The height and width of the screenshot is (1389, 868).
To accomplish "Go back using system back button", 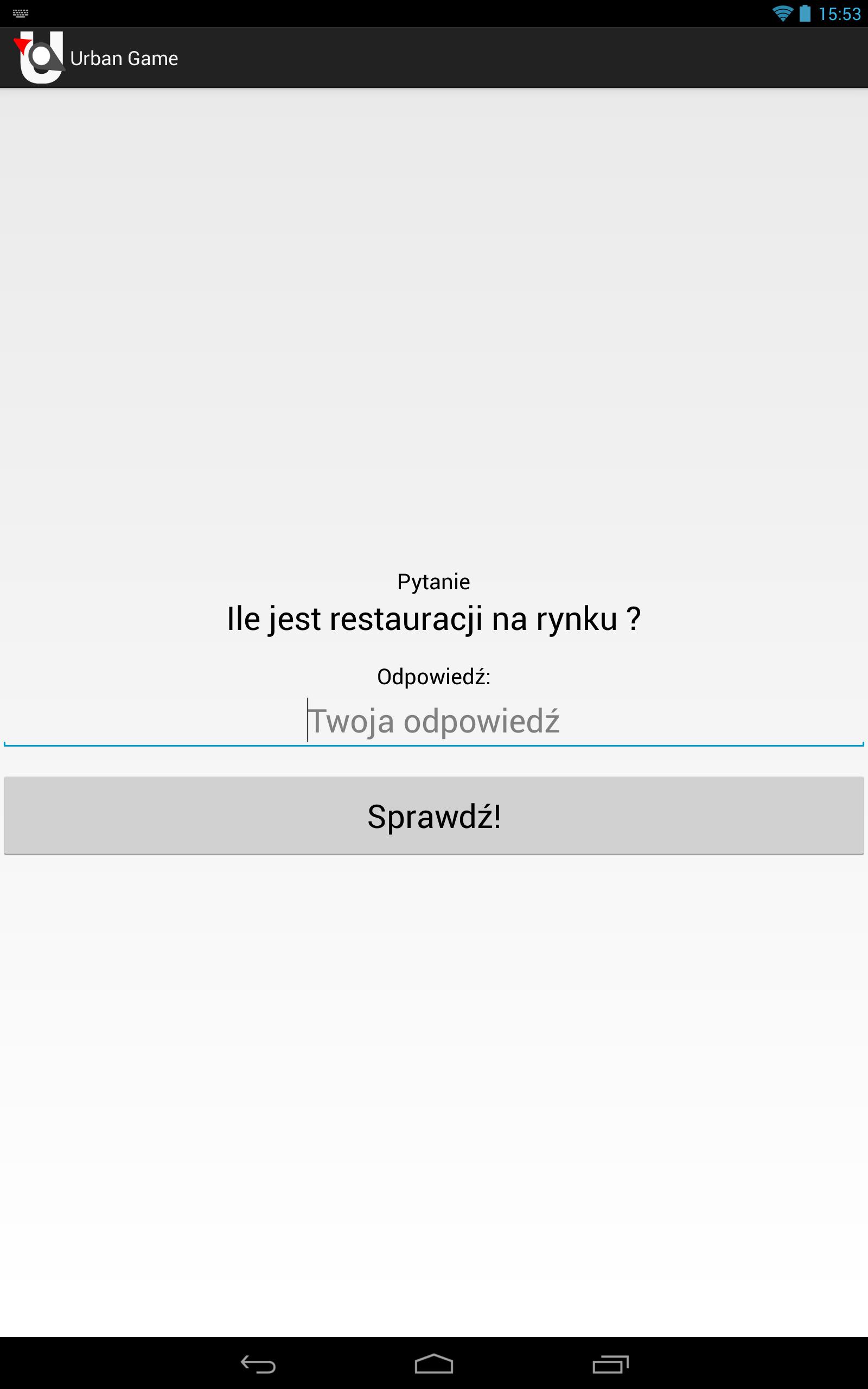I will click(x=258, y=1363).
